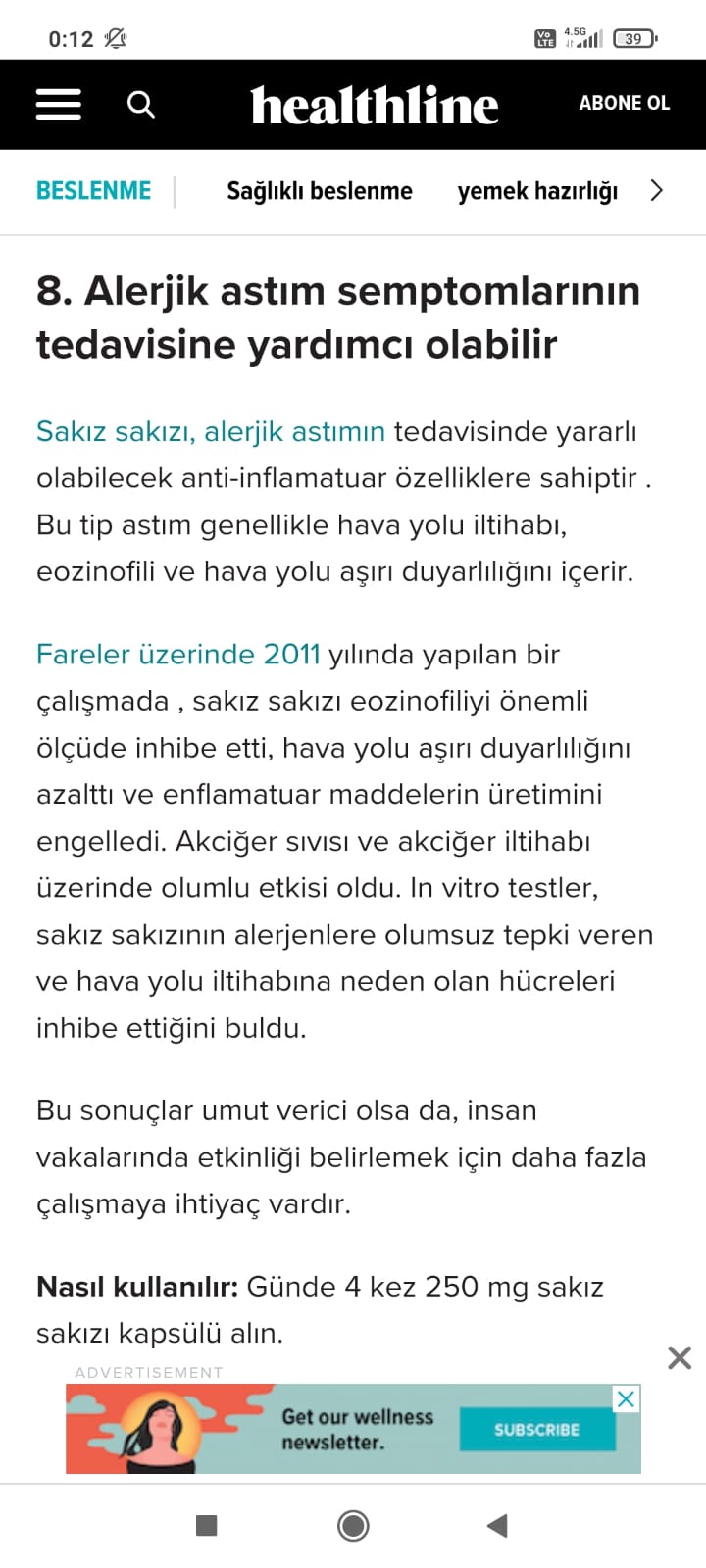Viewport: 706px width, 1568px height.
Task: Open the BESLENME category
Action: point(93,191)
